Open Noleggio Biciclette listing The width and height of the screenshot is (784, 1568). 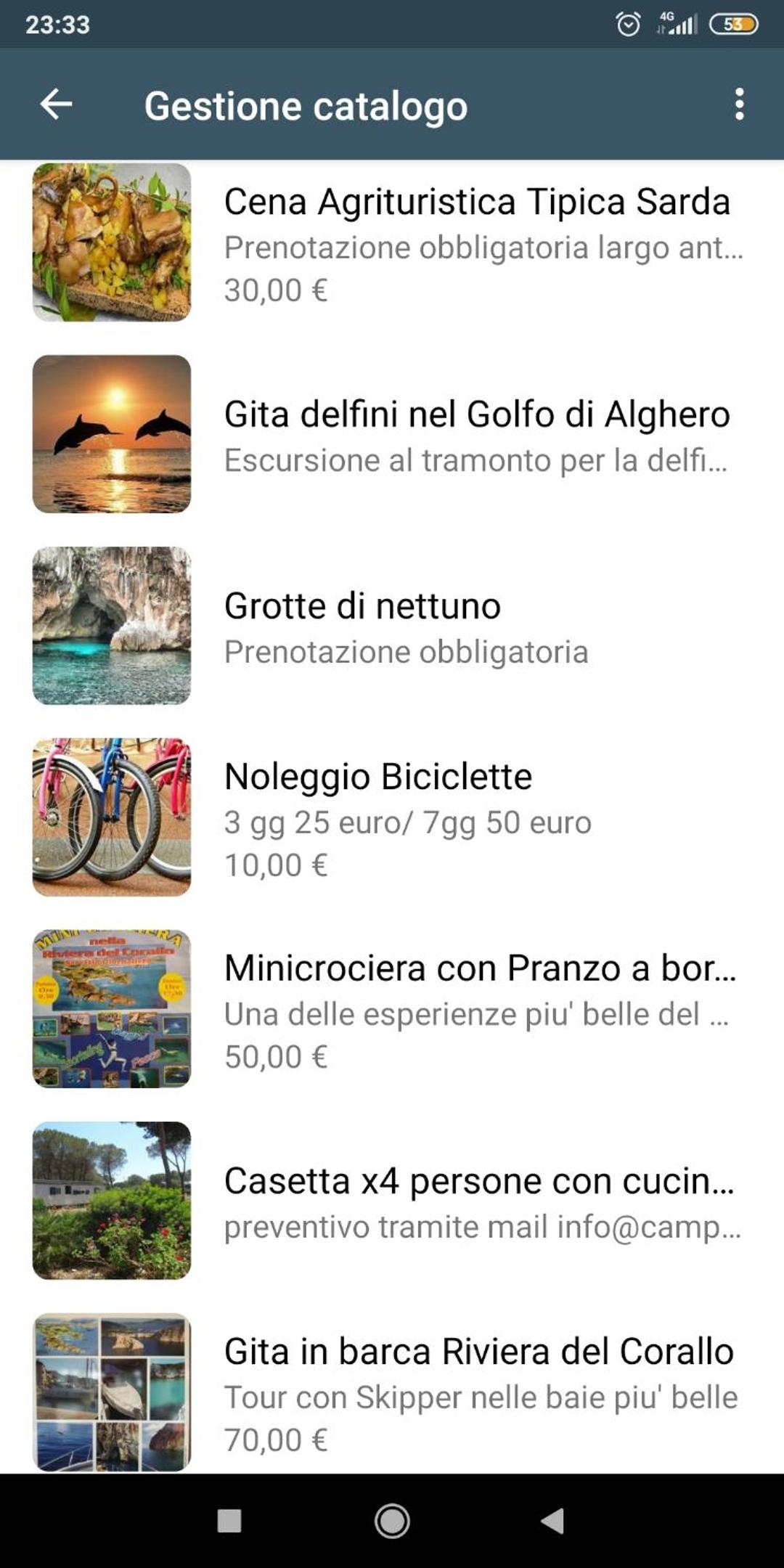392,817
